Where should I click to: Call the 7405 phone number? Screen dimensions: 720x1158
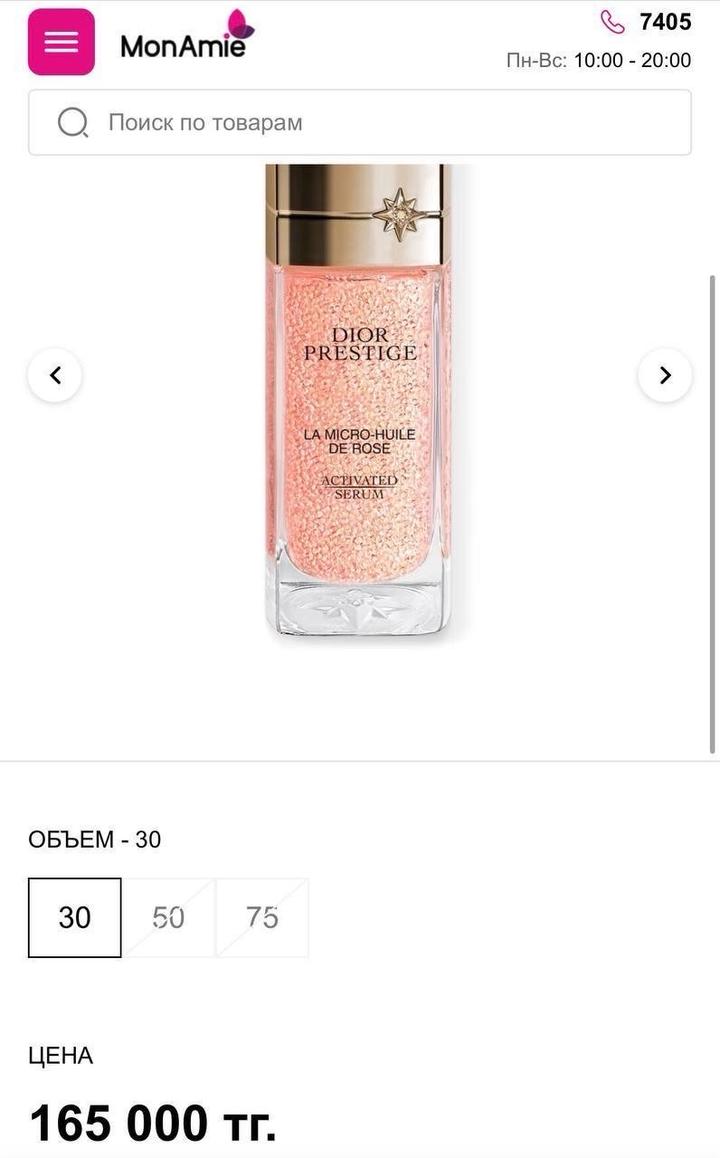(646, 21)
